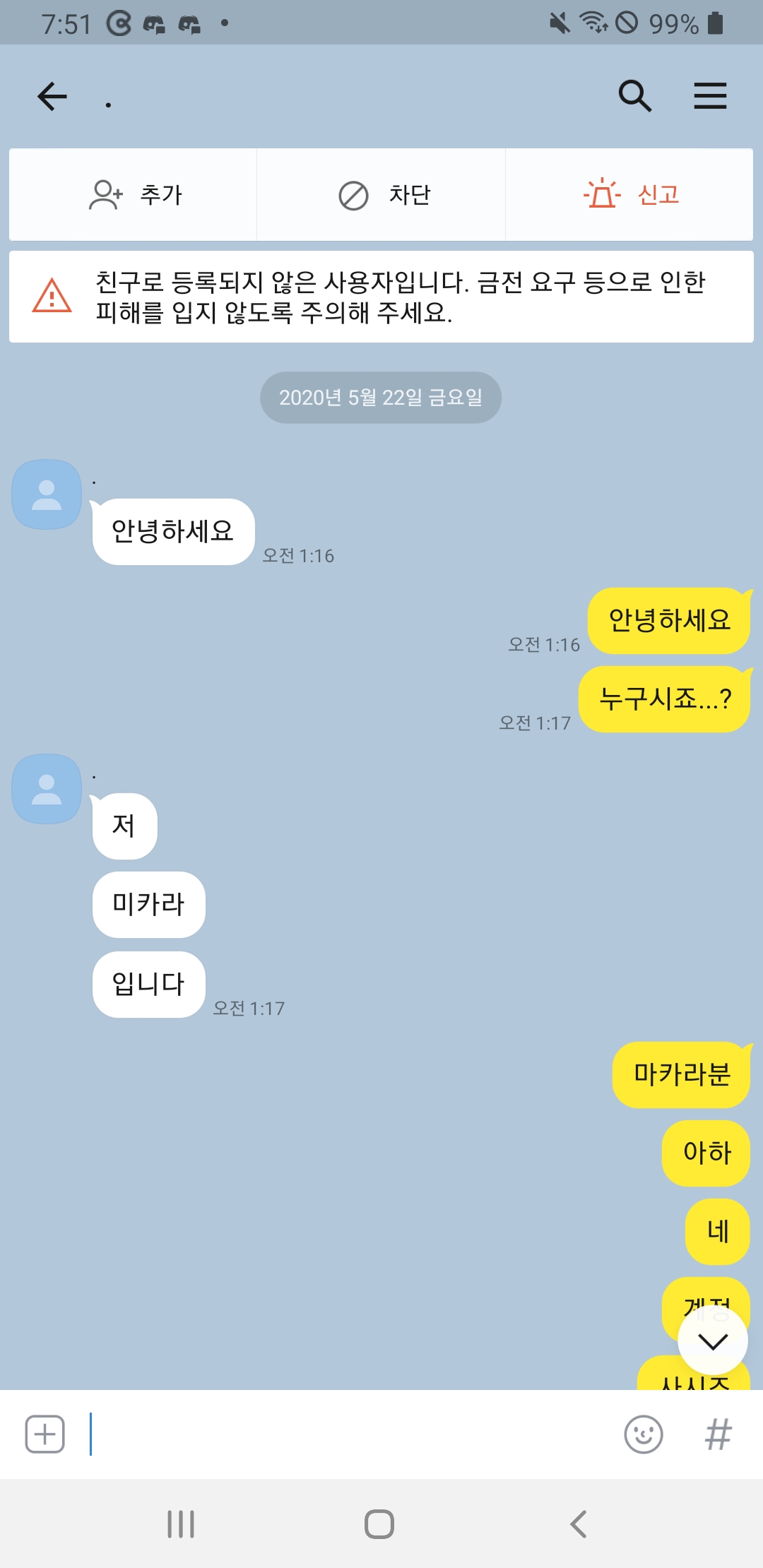Open the plus attachment menu
The image size is (763, 1568).
[45, 1435]
